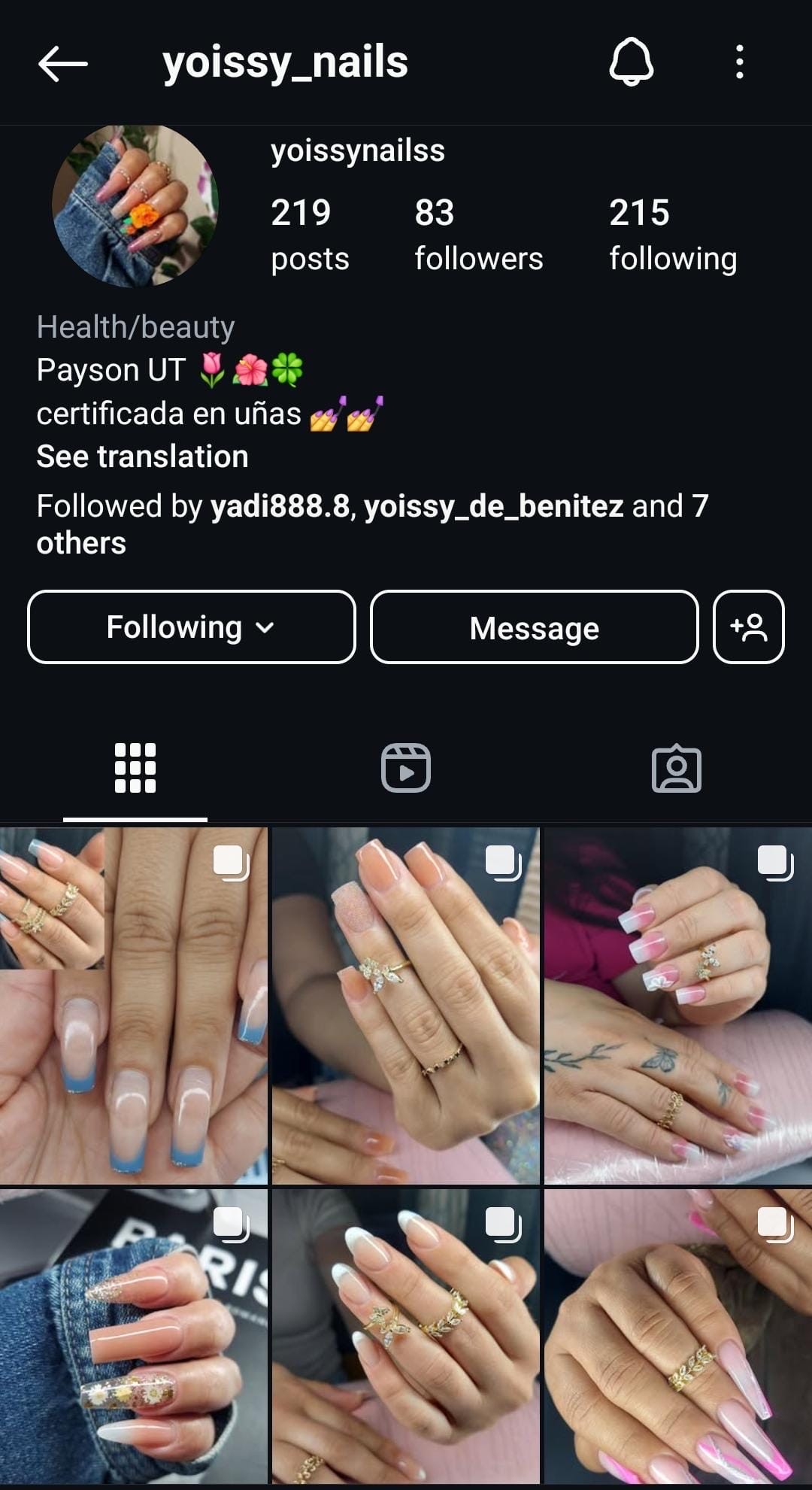Open the white French almond nails post
This screenshot has width=812, height=1490.
pos(405,1336)
